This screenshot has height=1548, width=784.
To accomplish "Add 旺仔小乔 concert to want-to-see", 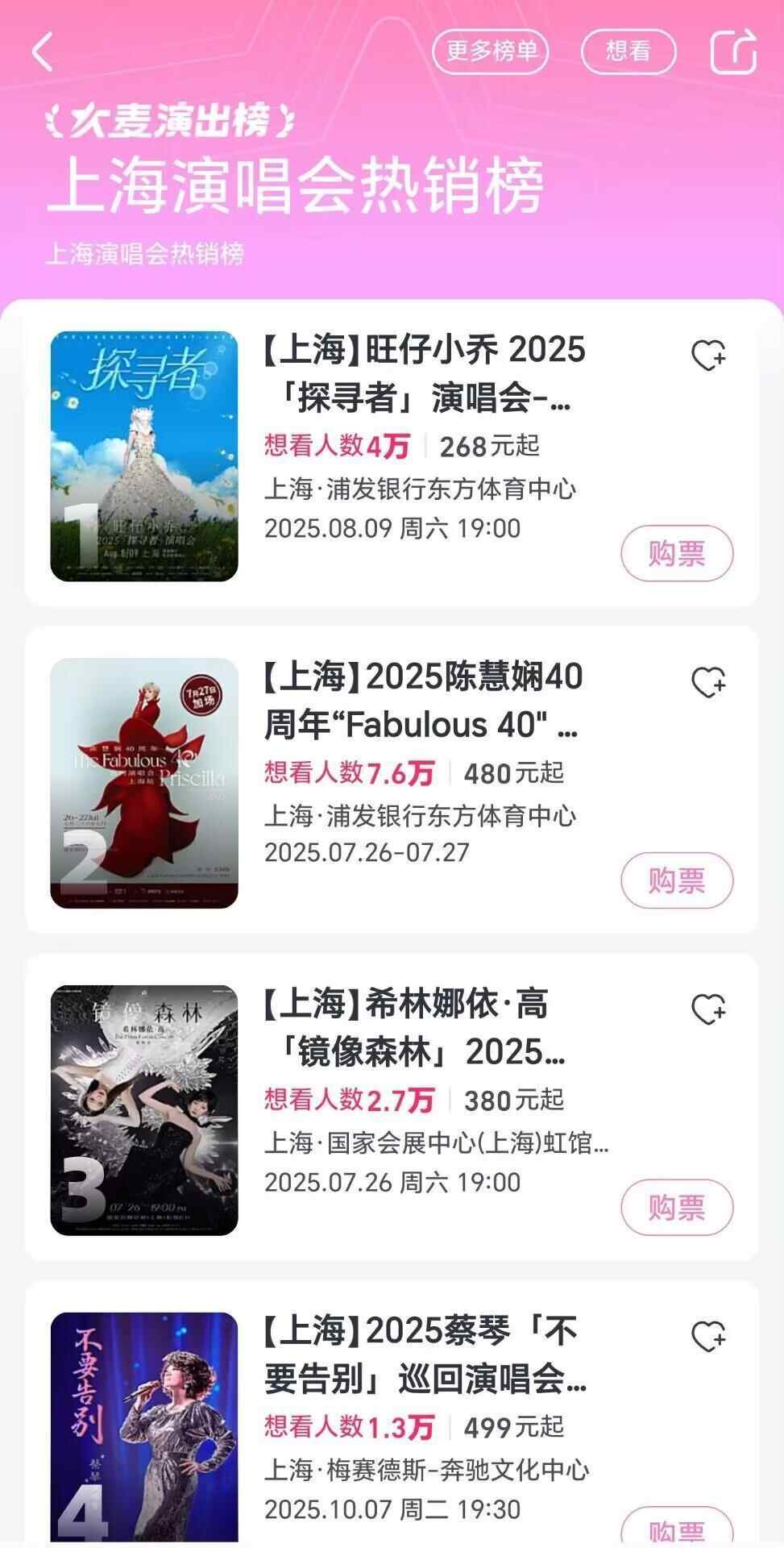I will 708,356.
